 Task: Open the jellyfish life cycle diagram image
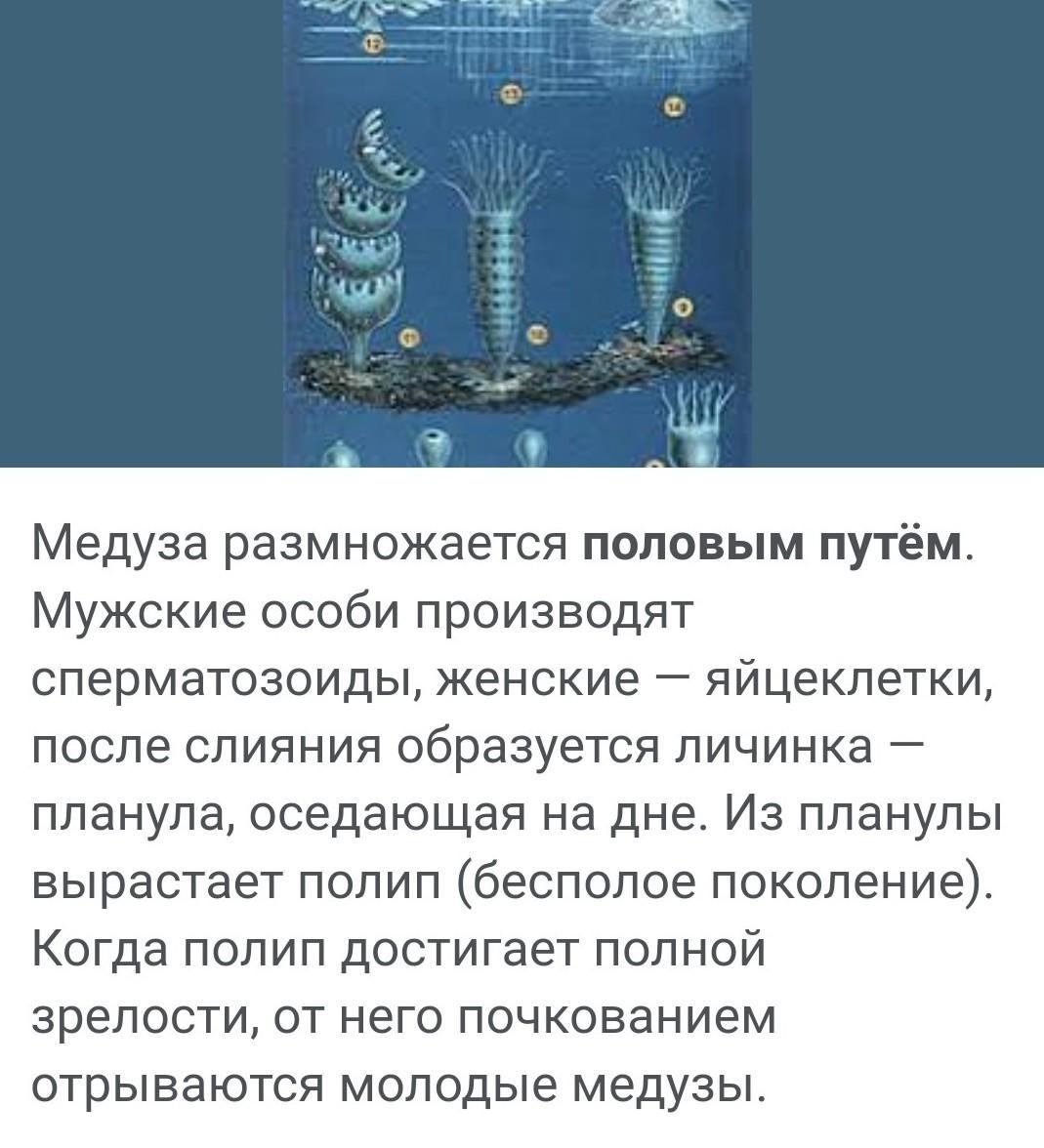click(518, 234)
